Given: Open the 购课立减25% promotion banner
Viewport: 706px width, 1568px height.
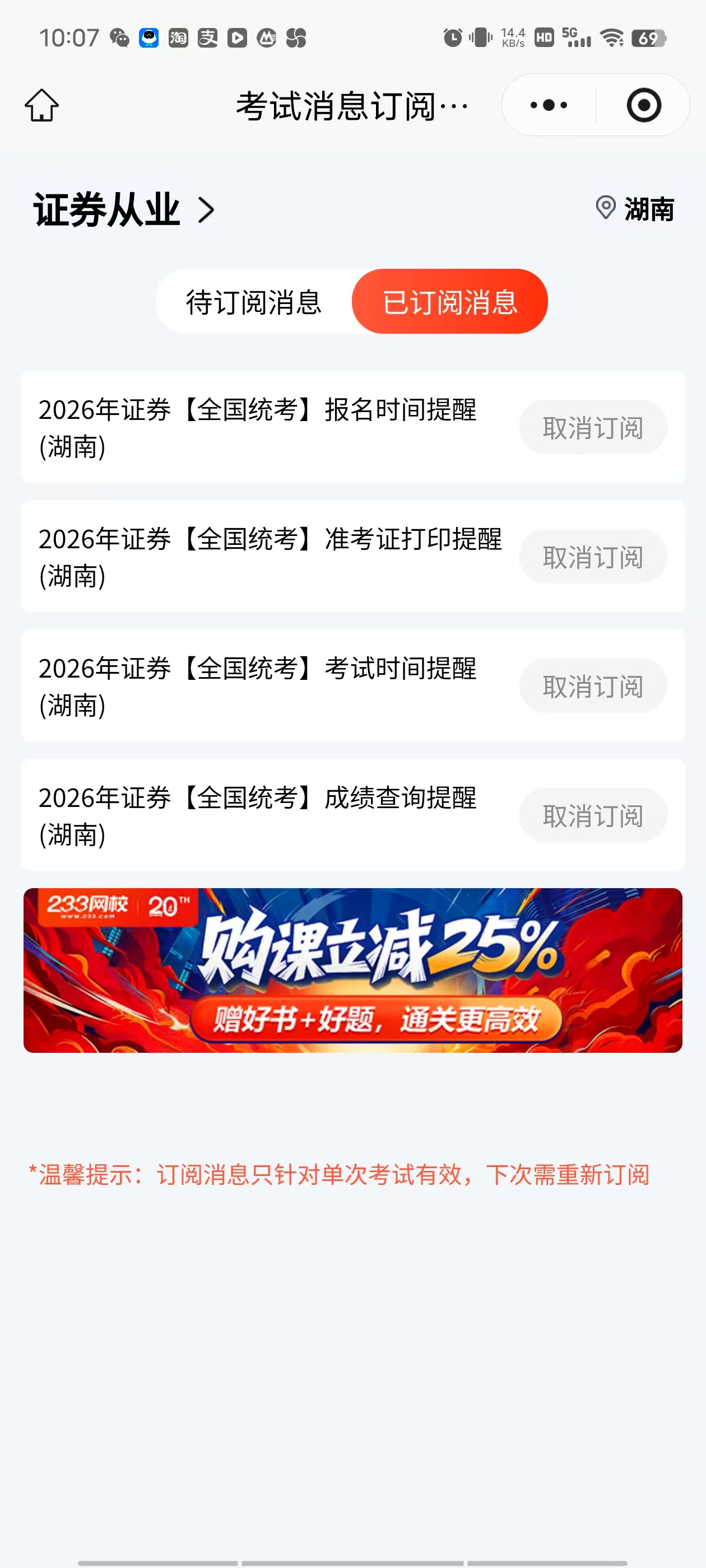Looking at the screenshot, I should [x=352, y=970].
